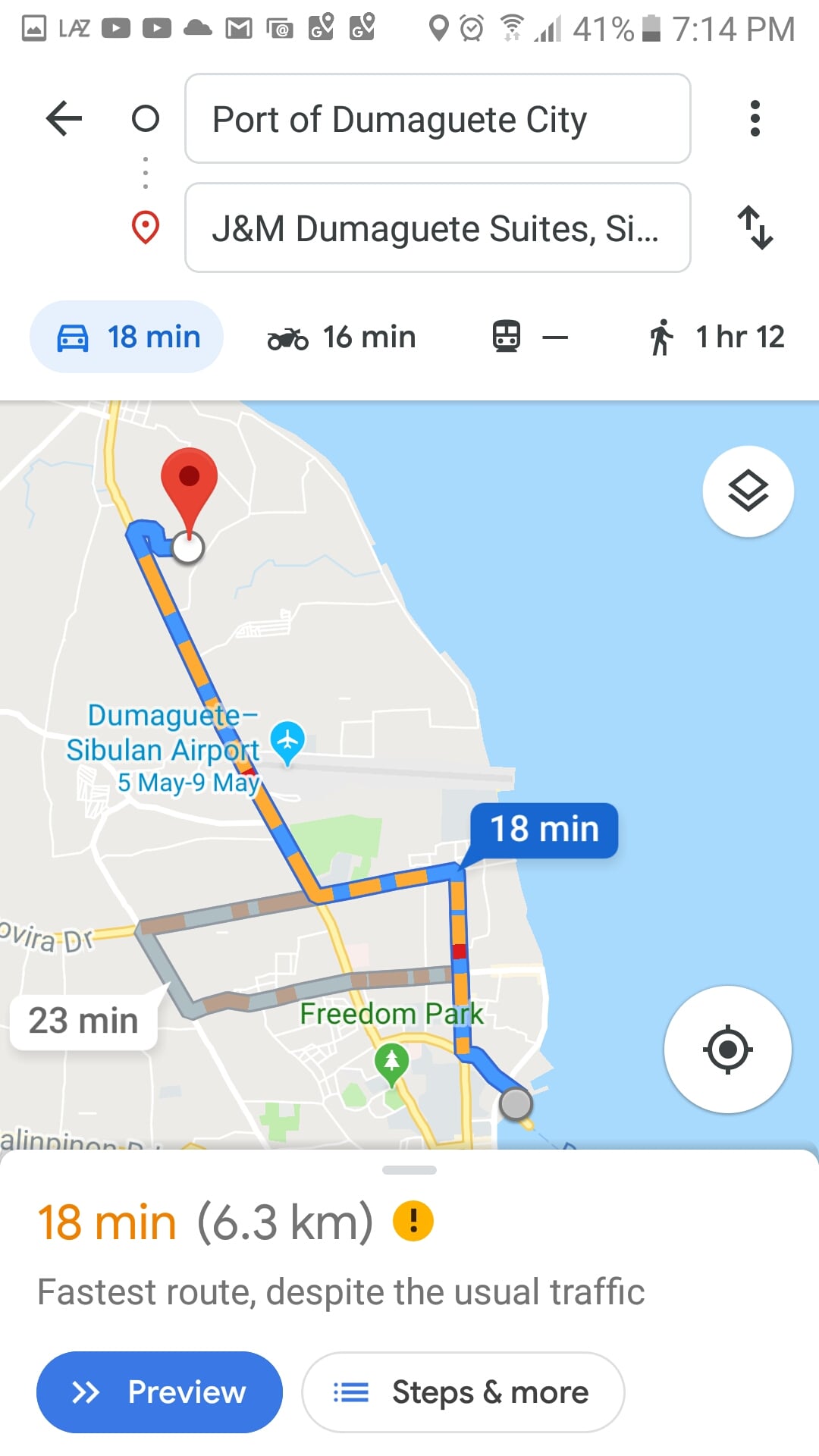This screenshot has height=1456, width=819.
Task: Edit destination J&M Dumaguete Suites field
Action: click(x=437, y=227)
